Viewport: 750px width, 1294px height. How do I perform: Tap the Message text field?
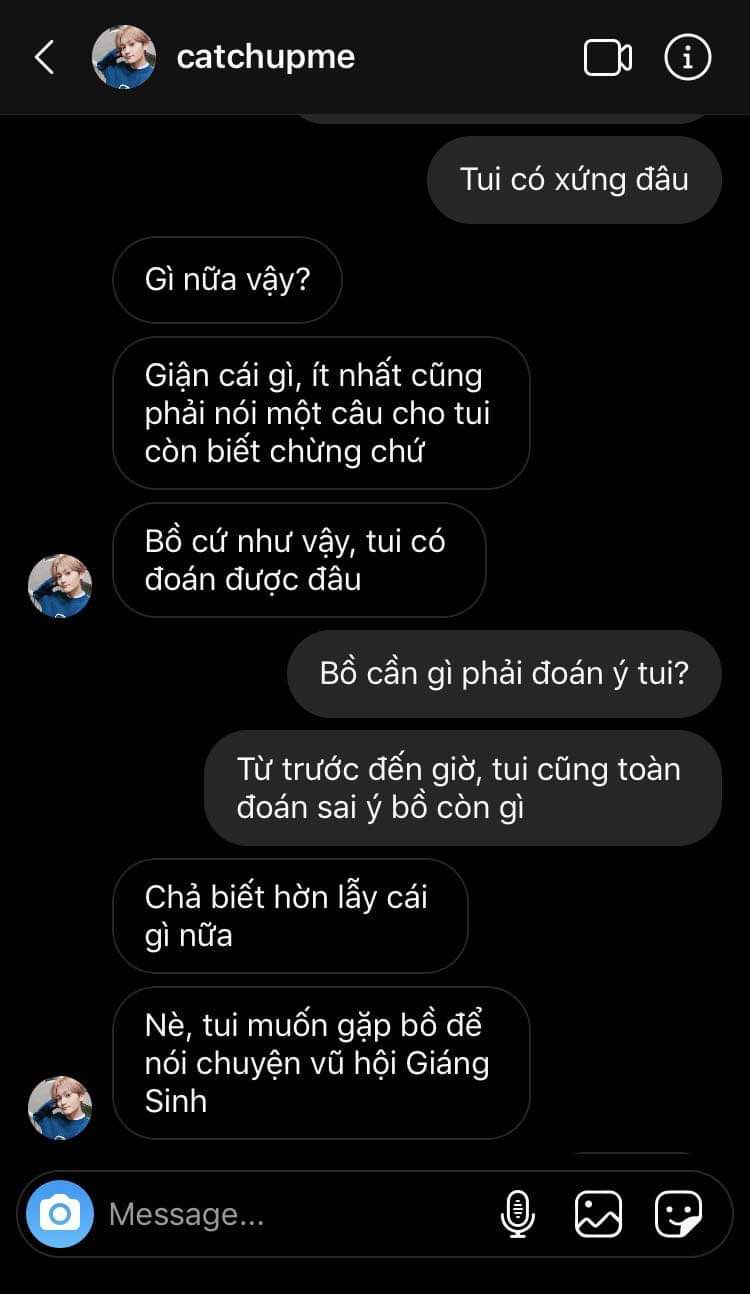point(295,1214)
